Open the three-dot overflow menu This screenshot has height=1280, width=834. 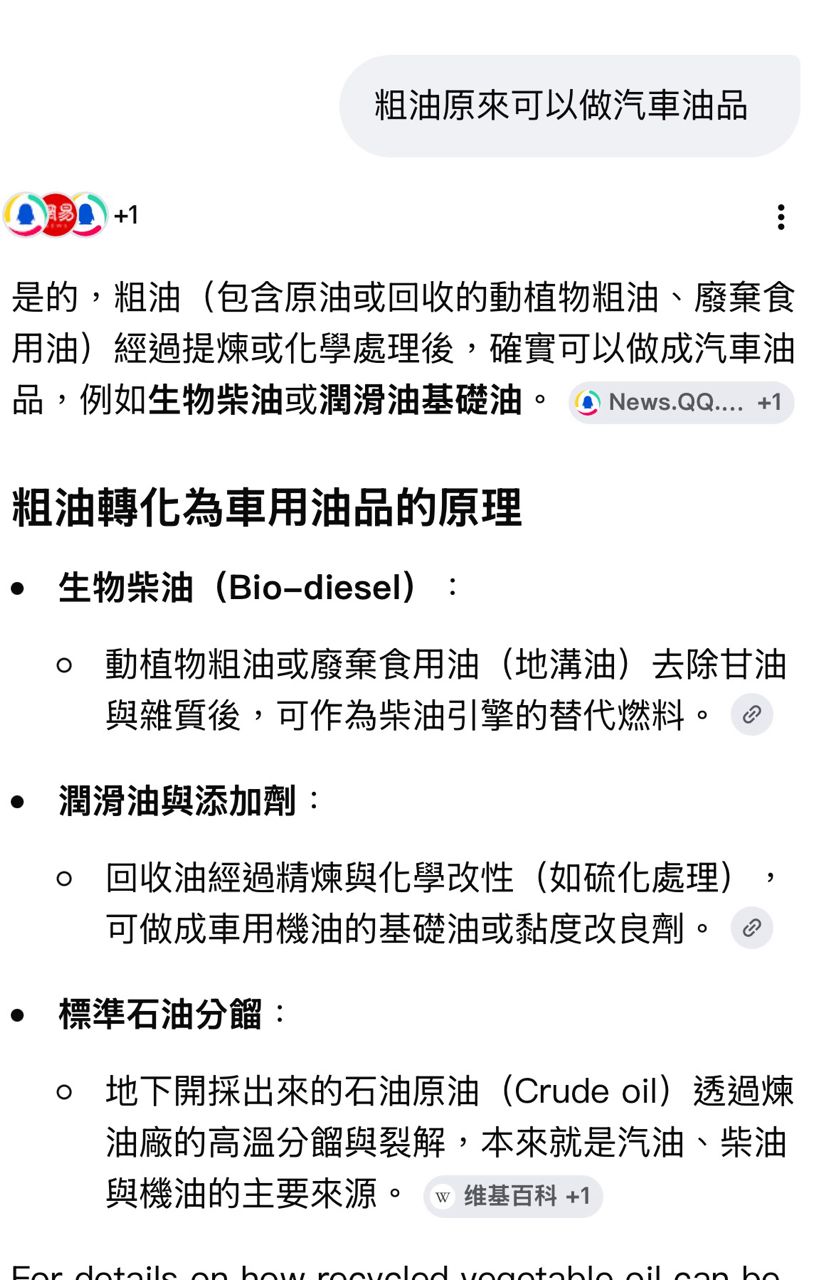click(780, 216)
